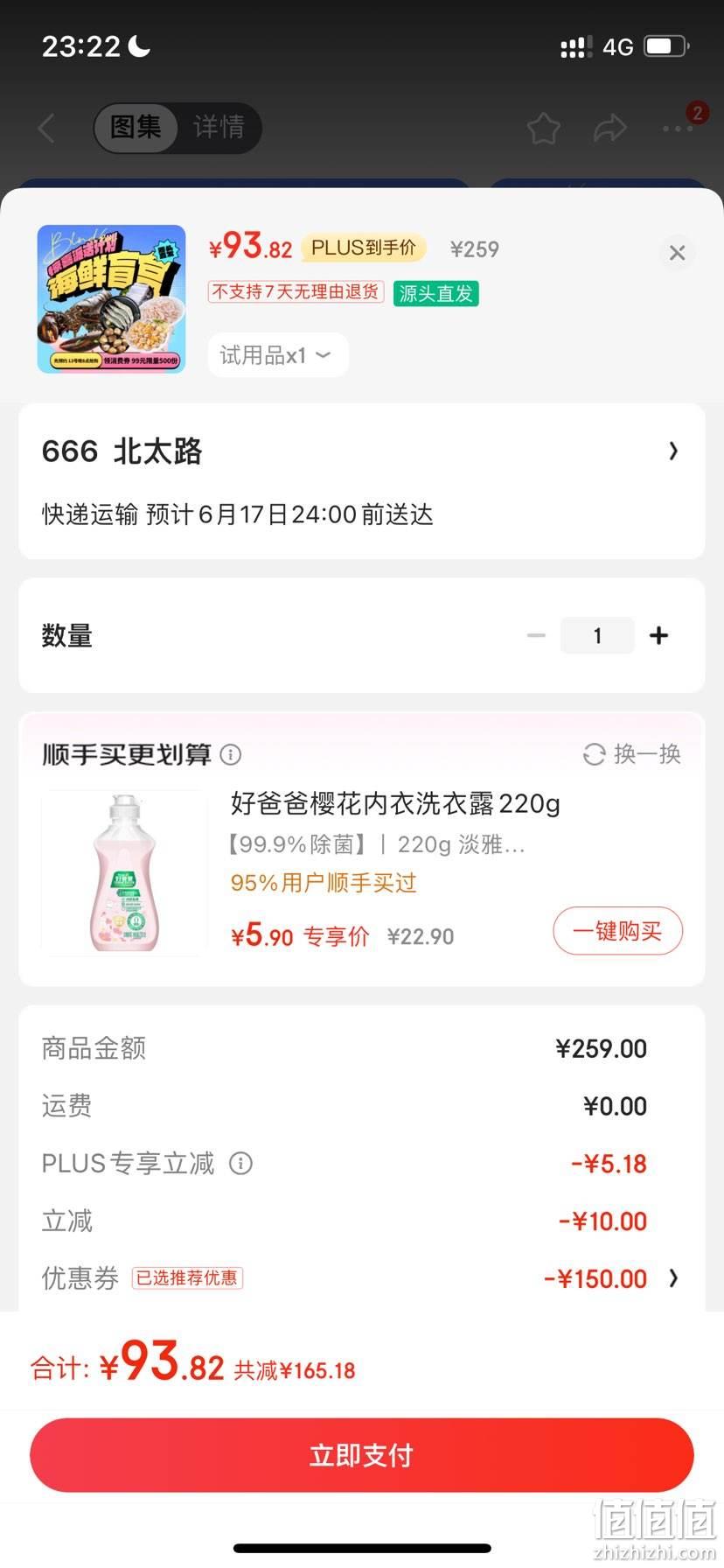This screenshot has width=724, height=1568.
Task: Close the purchase sheet
Action: coord(677,253)
